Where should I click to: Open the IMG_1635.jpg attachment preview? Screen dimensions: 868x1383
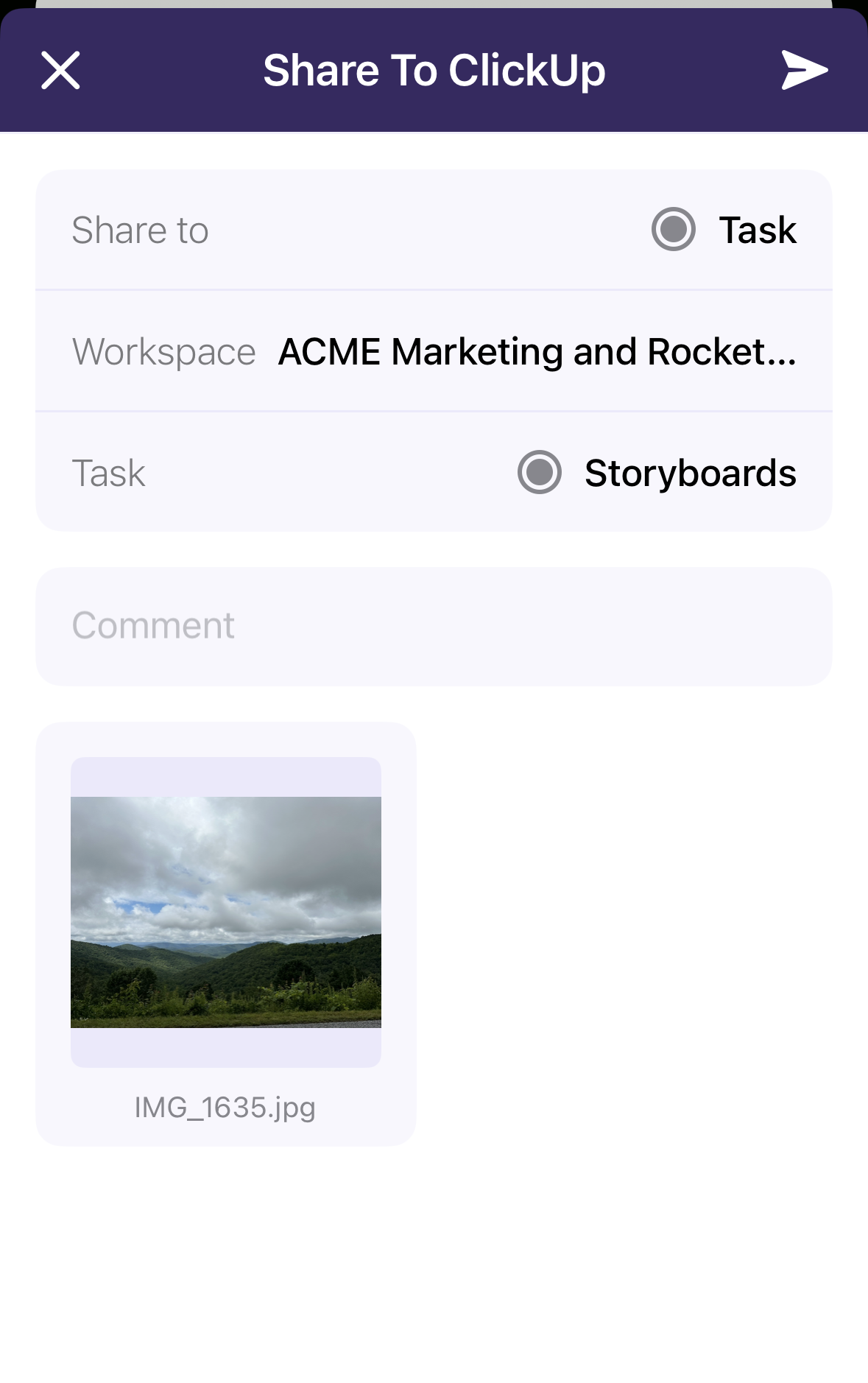(226, 912)
